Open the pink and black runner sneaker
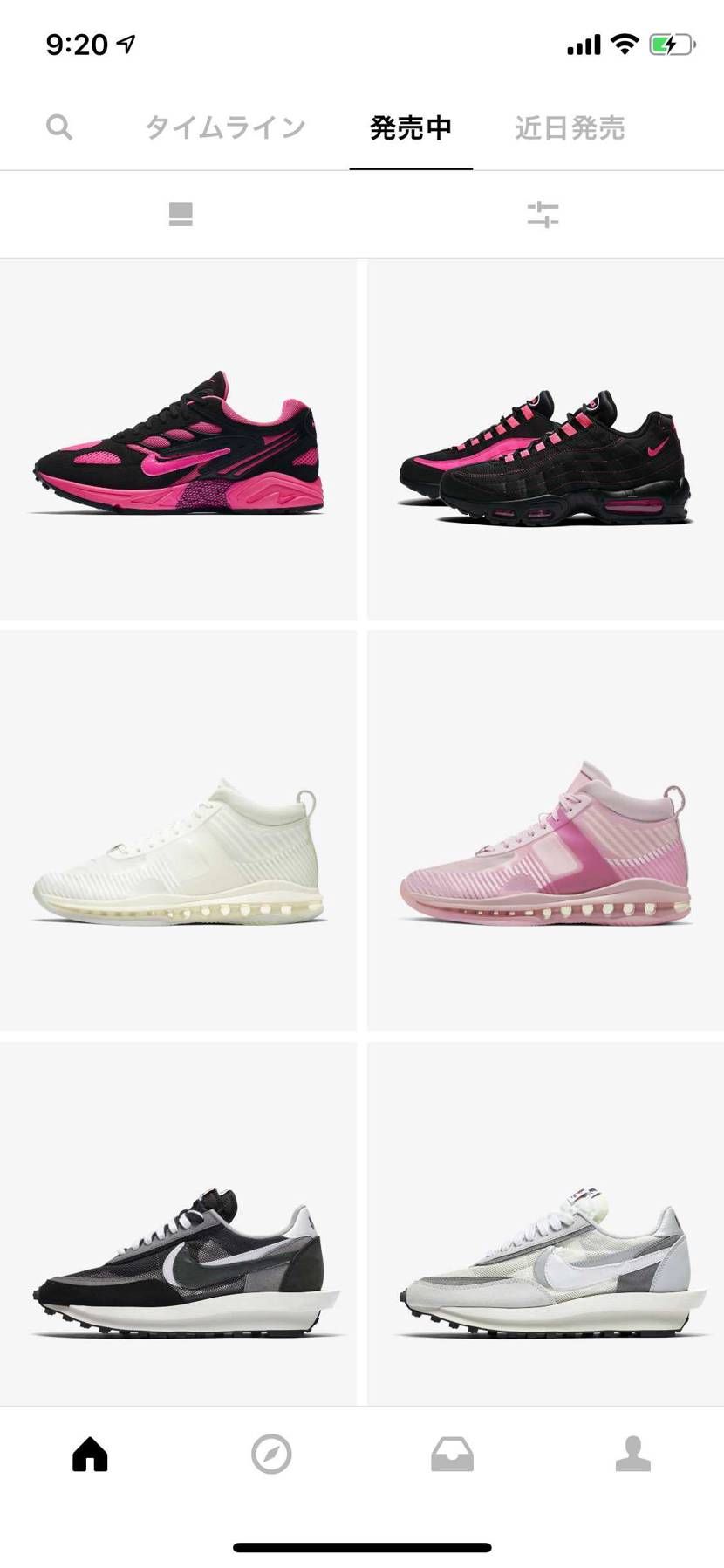This screenshot has width=724, height=1568. [x=178, y=440]
